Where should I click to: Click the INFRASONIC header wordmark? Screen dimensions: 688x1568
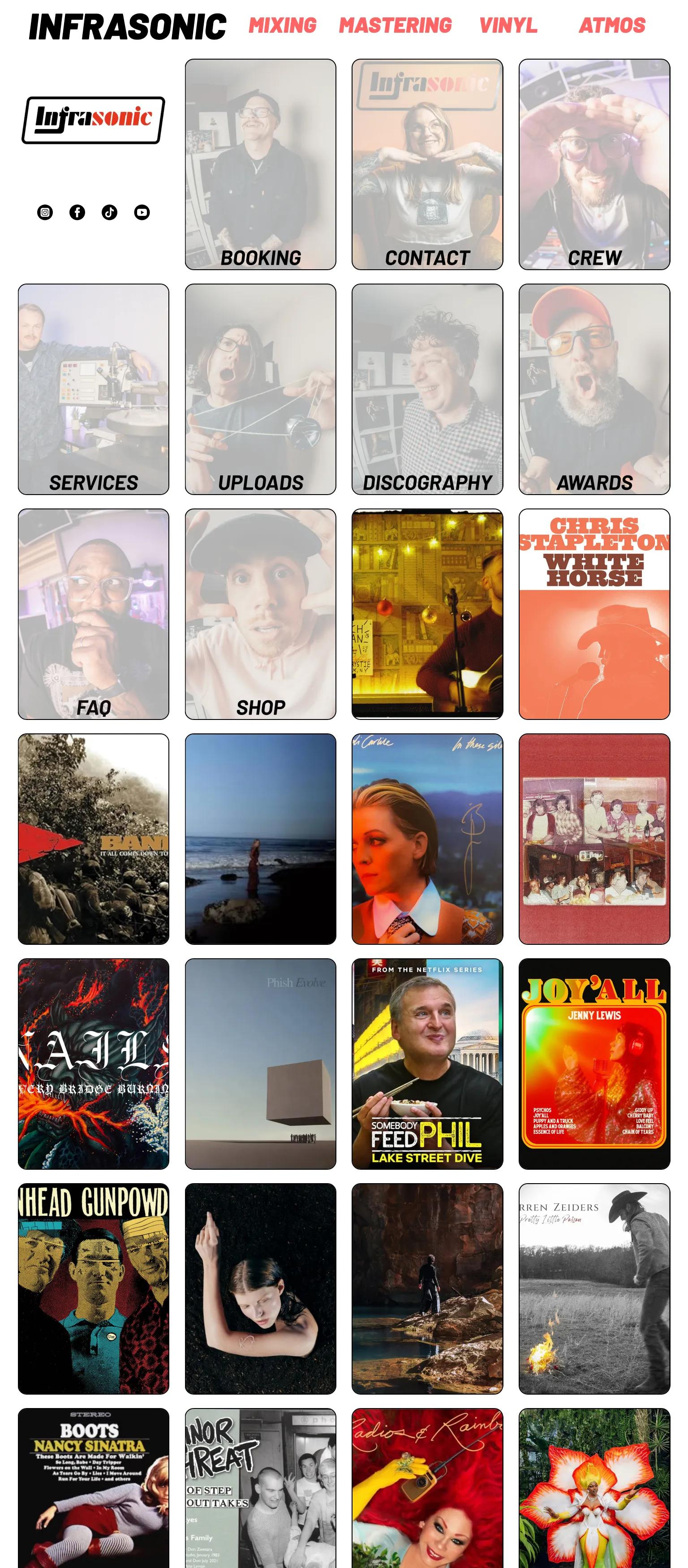(126, 26)
